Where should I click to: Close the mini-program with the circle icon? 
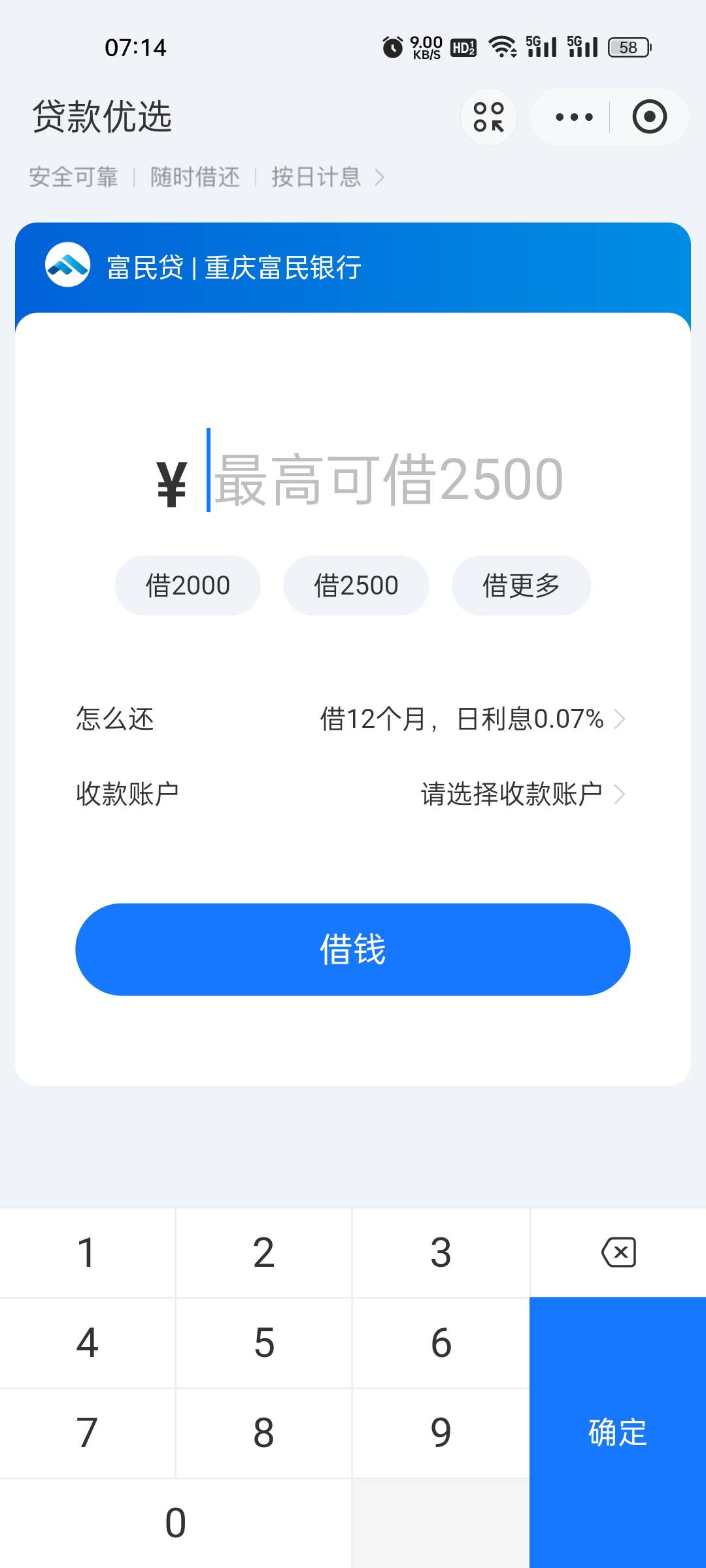(x=649, y=117)
